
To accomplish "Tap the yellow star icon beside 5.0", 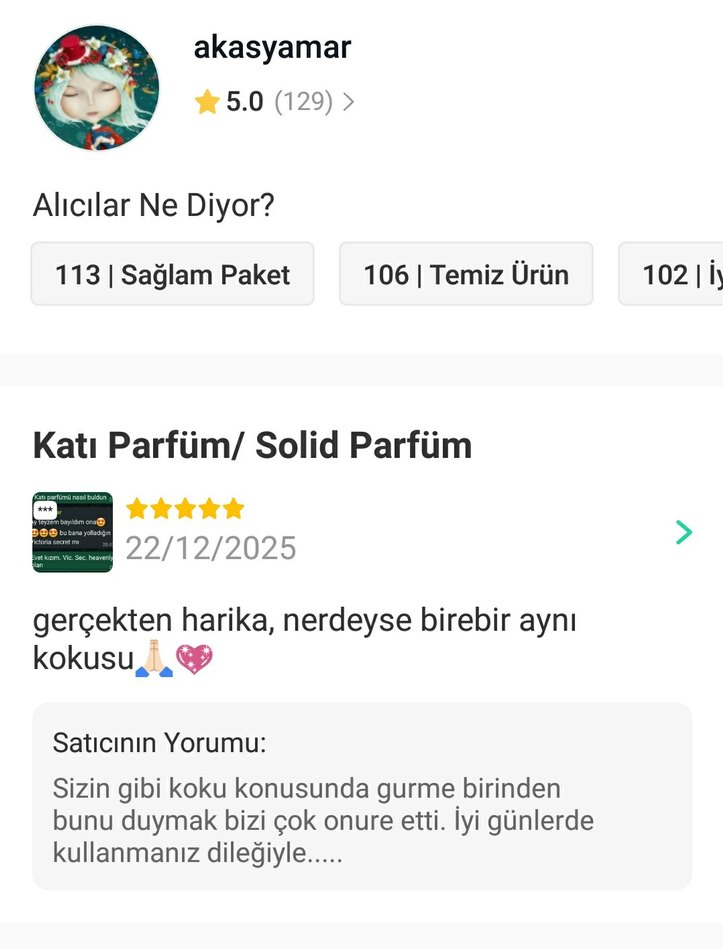I will [207, 101].
